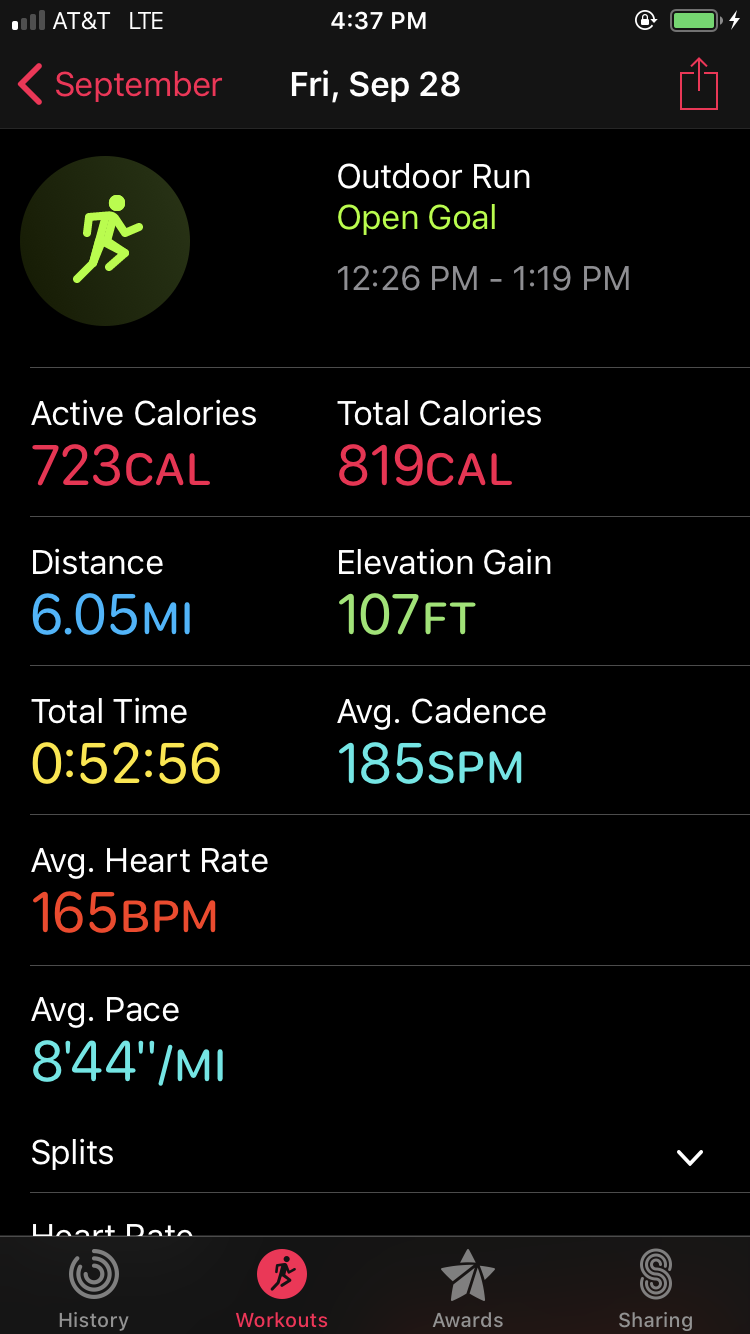
Task: Open the Awards tab
Action: 468,1289
